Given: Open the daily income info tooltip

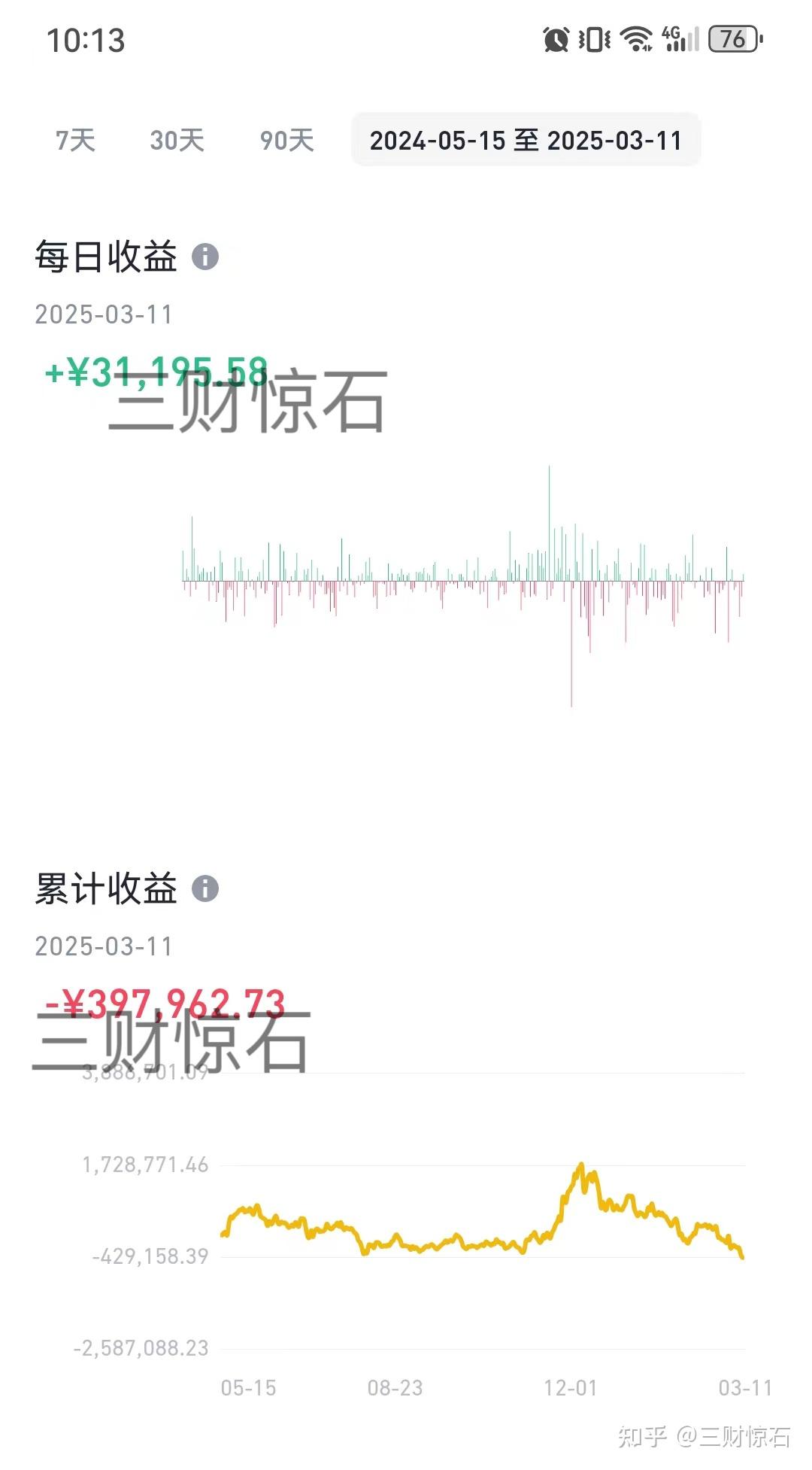Looking at the screenshot, I should (205, 257).
